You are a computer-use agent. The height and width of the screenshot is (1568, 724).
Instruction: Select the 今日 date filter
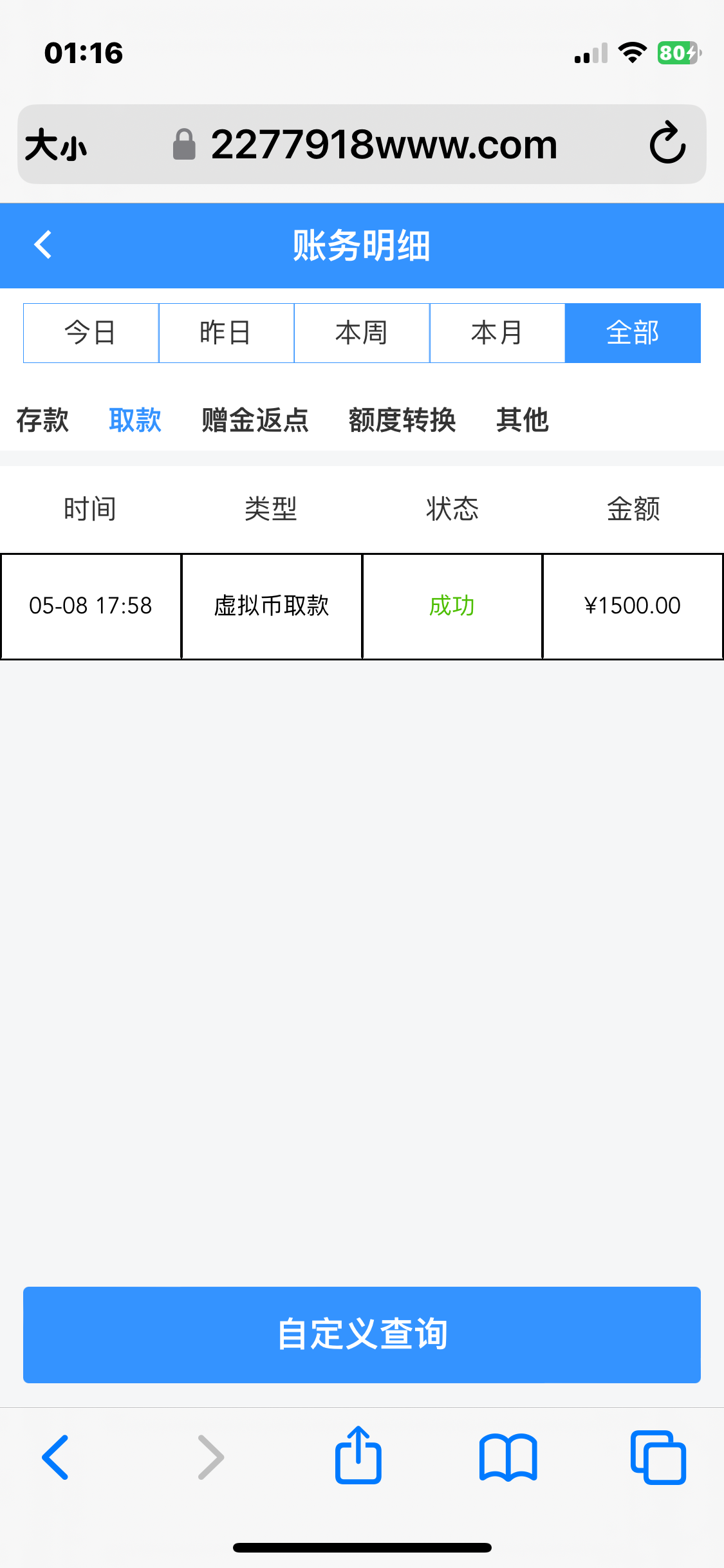click(91, 333)
